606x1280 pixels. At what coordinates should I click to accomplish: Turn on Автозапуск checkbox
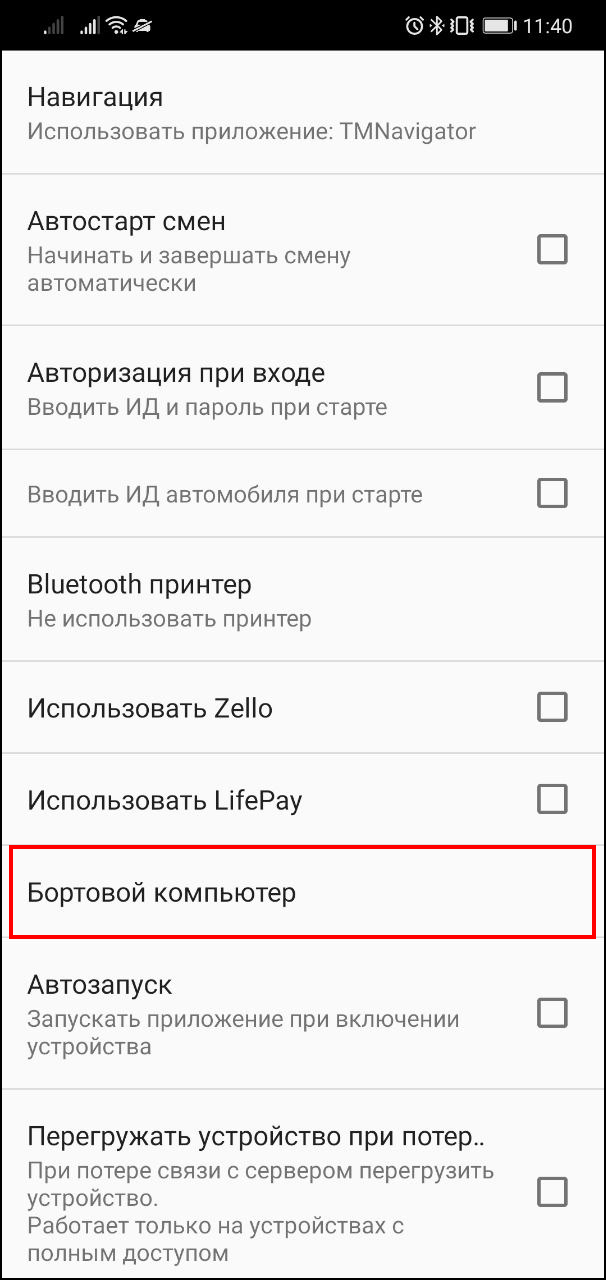pos(552,1013)
